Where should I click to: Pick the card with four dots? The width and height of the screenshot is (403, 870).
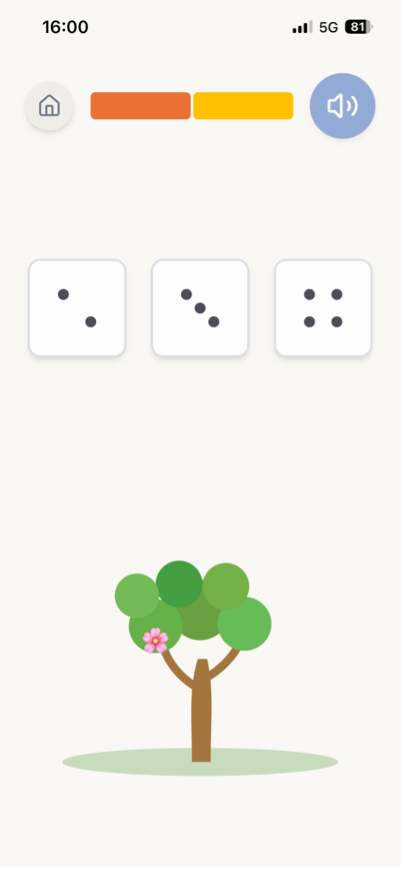[x=323, y=308]
